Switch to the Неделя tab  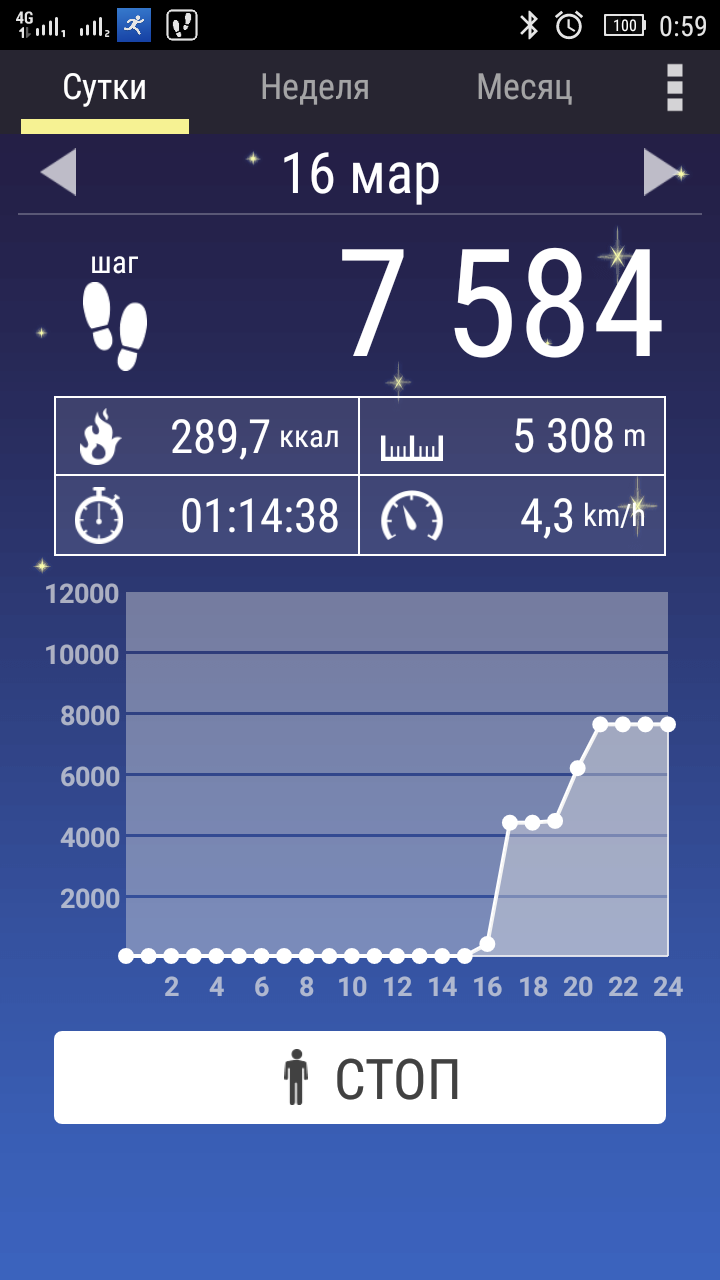(x=314, y=88)
